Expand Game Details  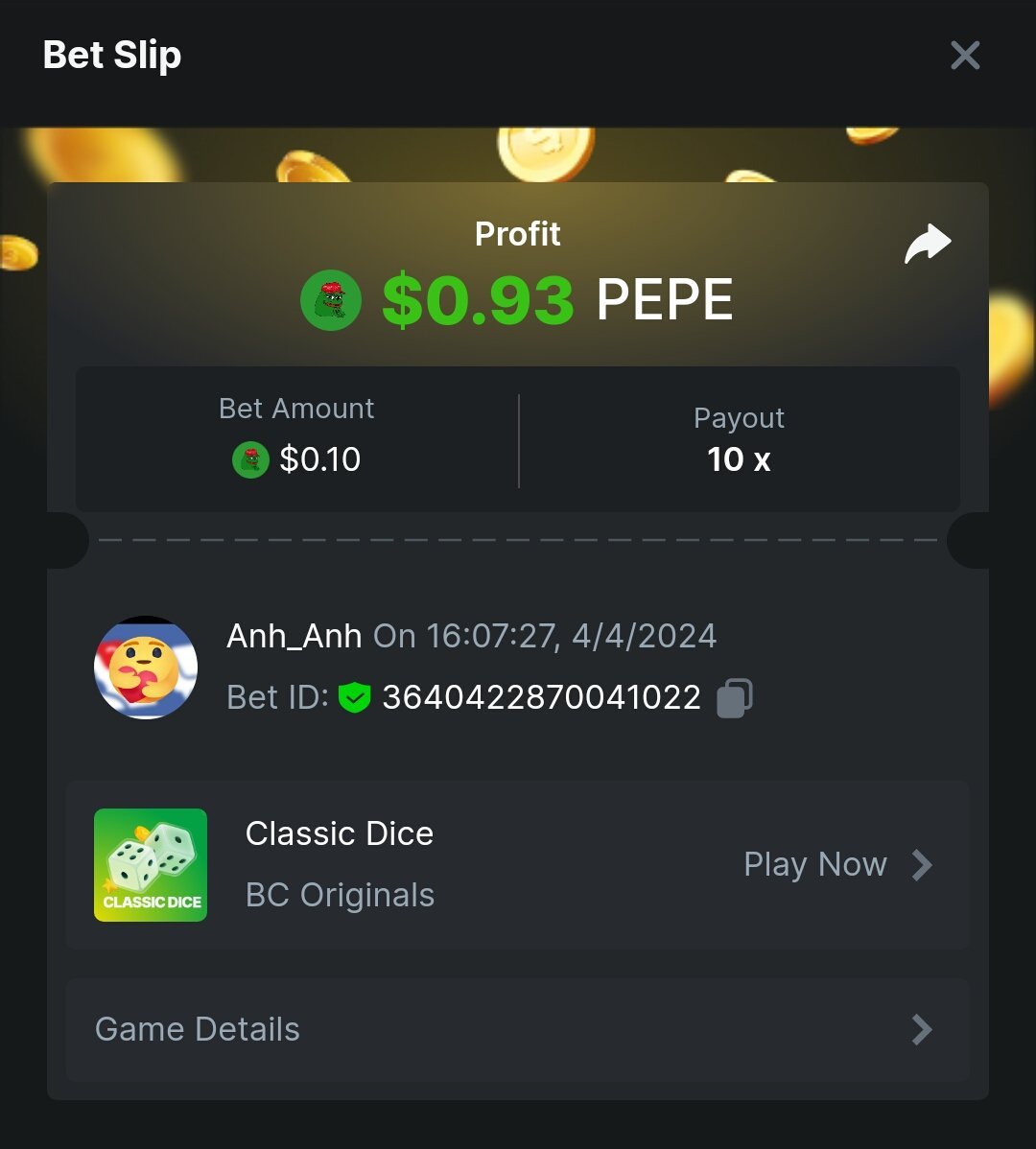click(518, 1029)
